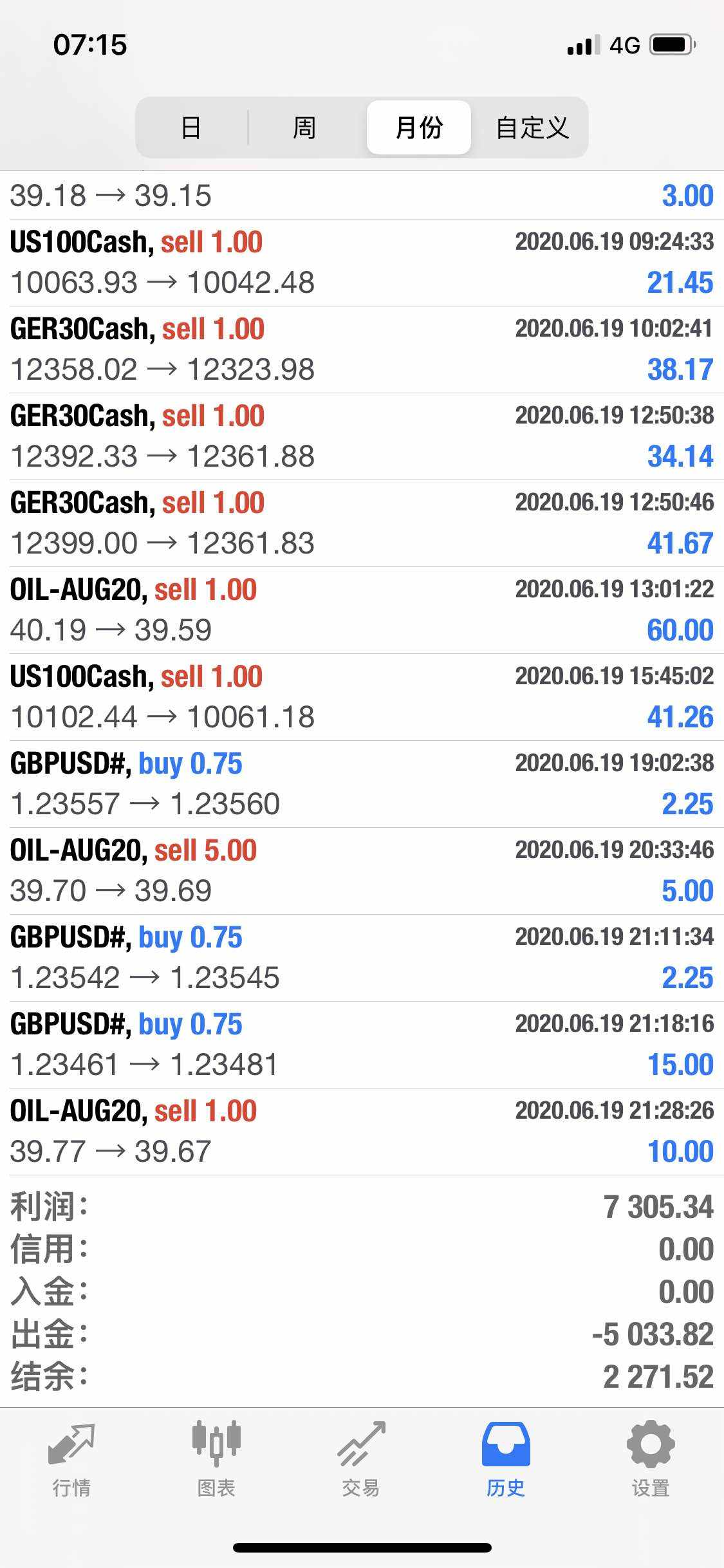
Task: Select the 周 (week) period
Action: tap(304, 127)
